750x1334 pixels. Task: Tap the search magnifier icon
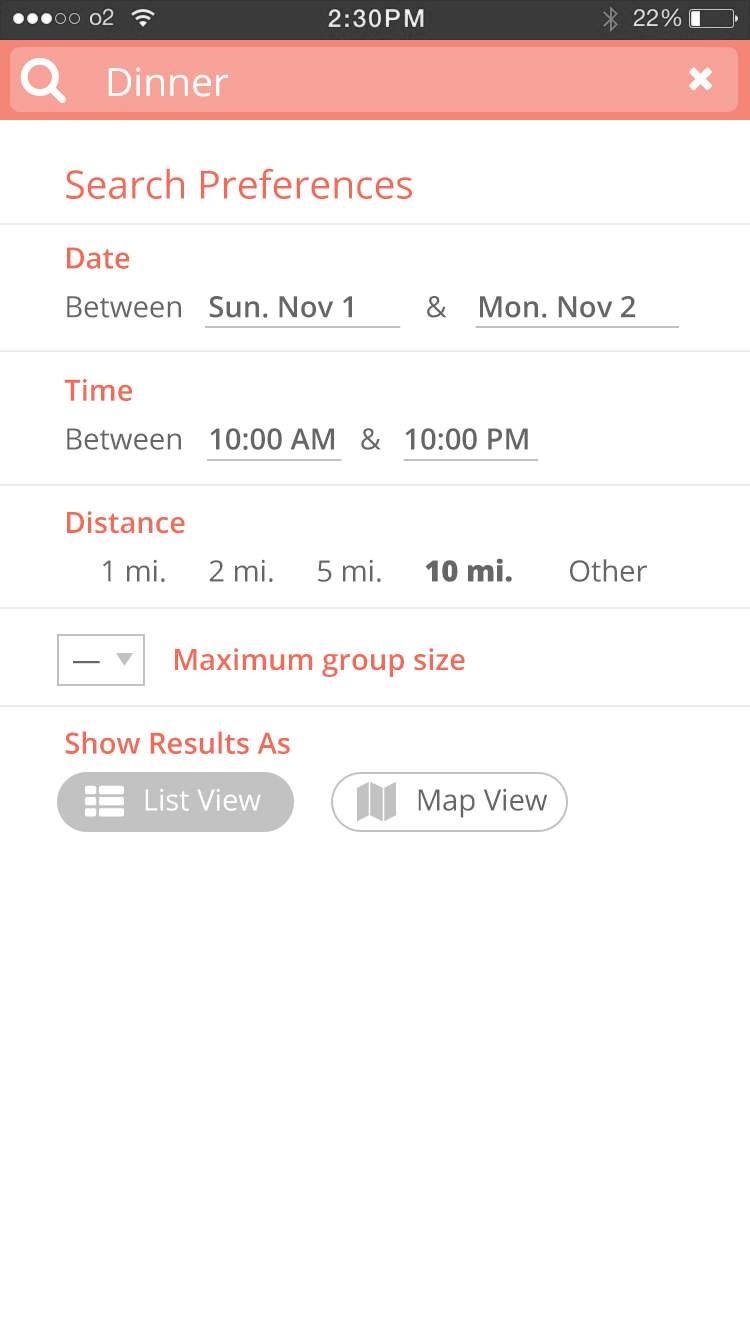pyautogui.click(x=44, y=80)
